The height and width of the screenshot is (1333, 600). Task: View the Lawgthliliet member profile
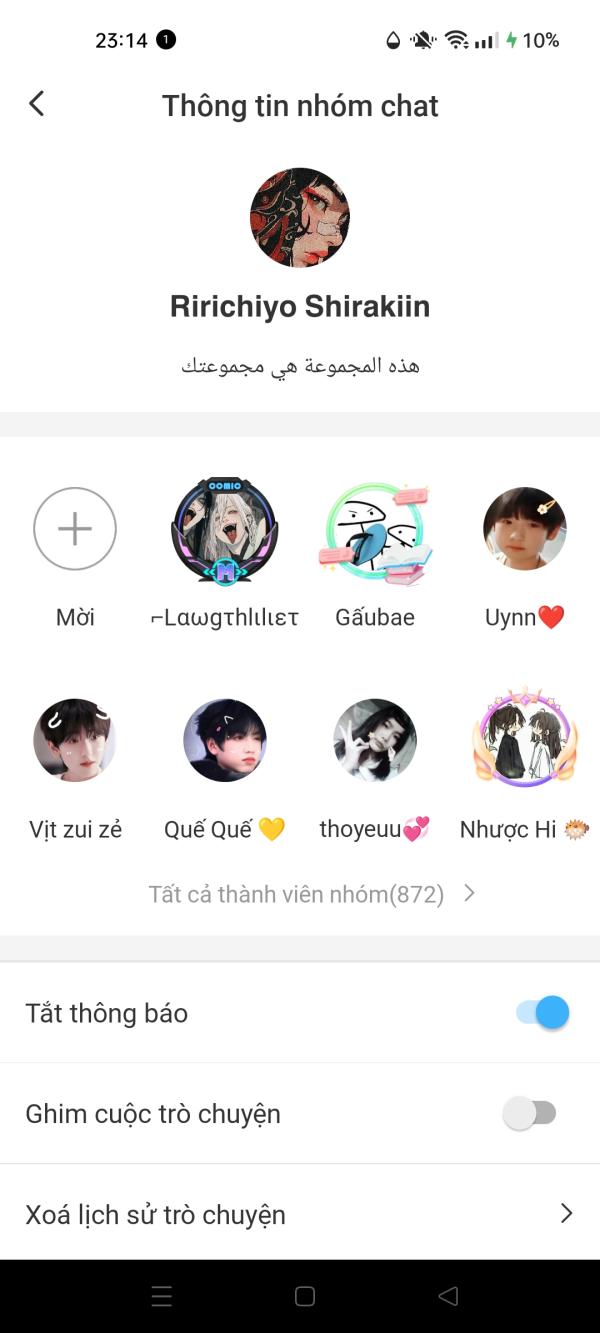[x=225, y=529]
